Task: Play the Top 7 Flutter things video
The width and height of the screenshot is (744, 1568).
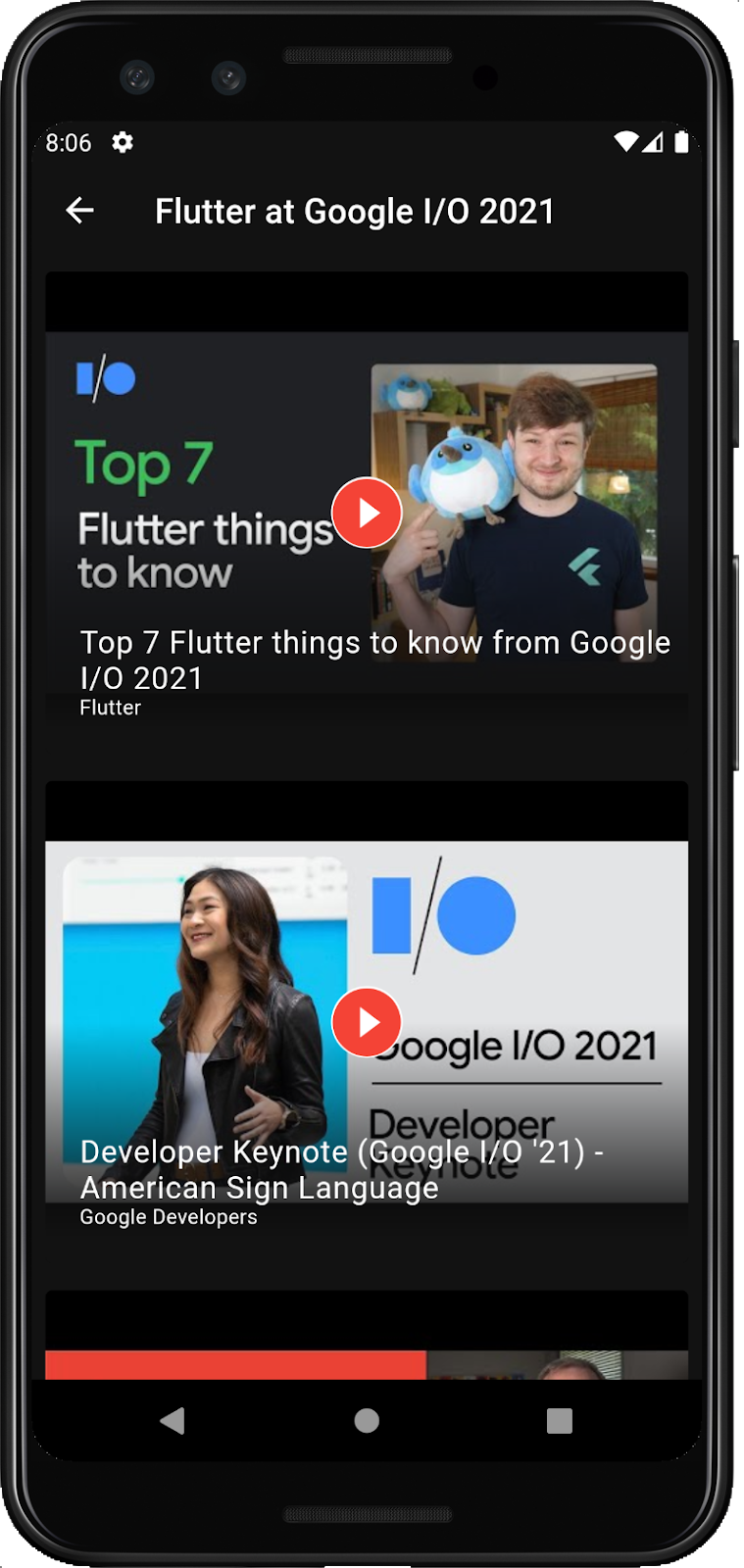Action: [x=367, y=513]
